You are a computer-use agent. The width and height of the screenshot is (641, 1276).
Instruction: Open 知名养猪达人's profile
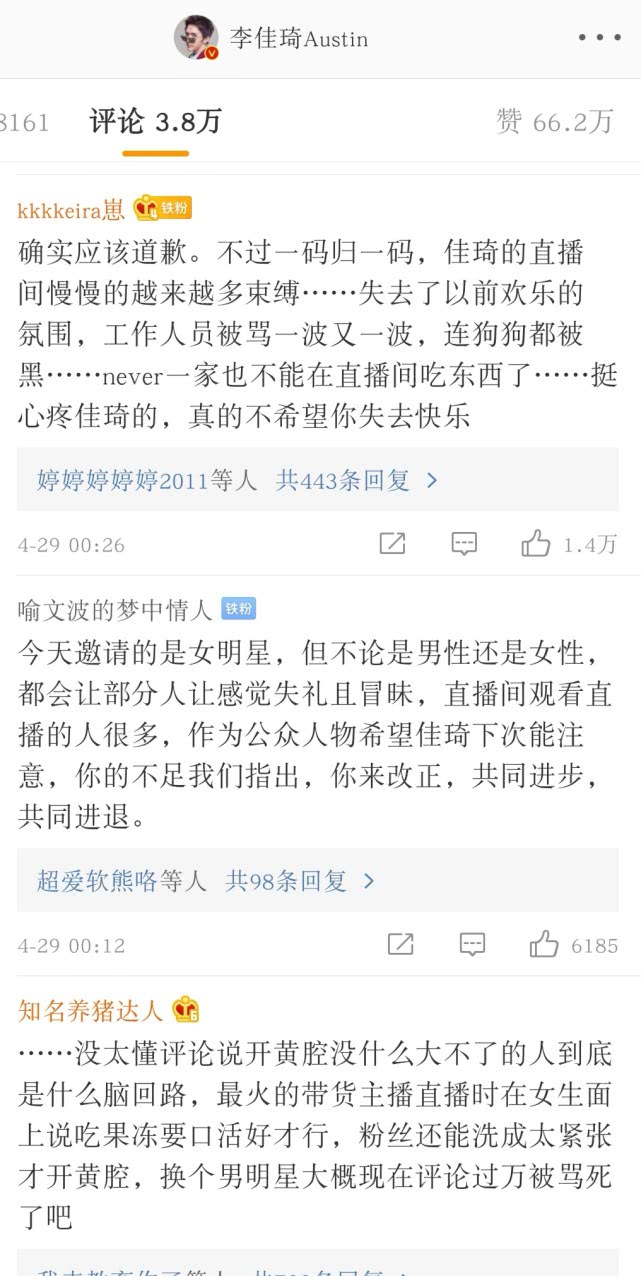(x=90, y=1010)
